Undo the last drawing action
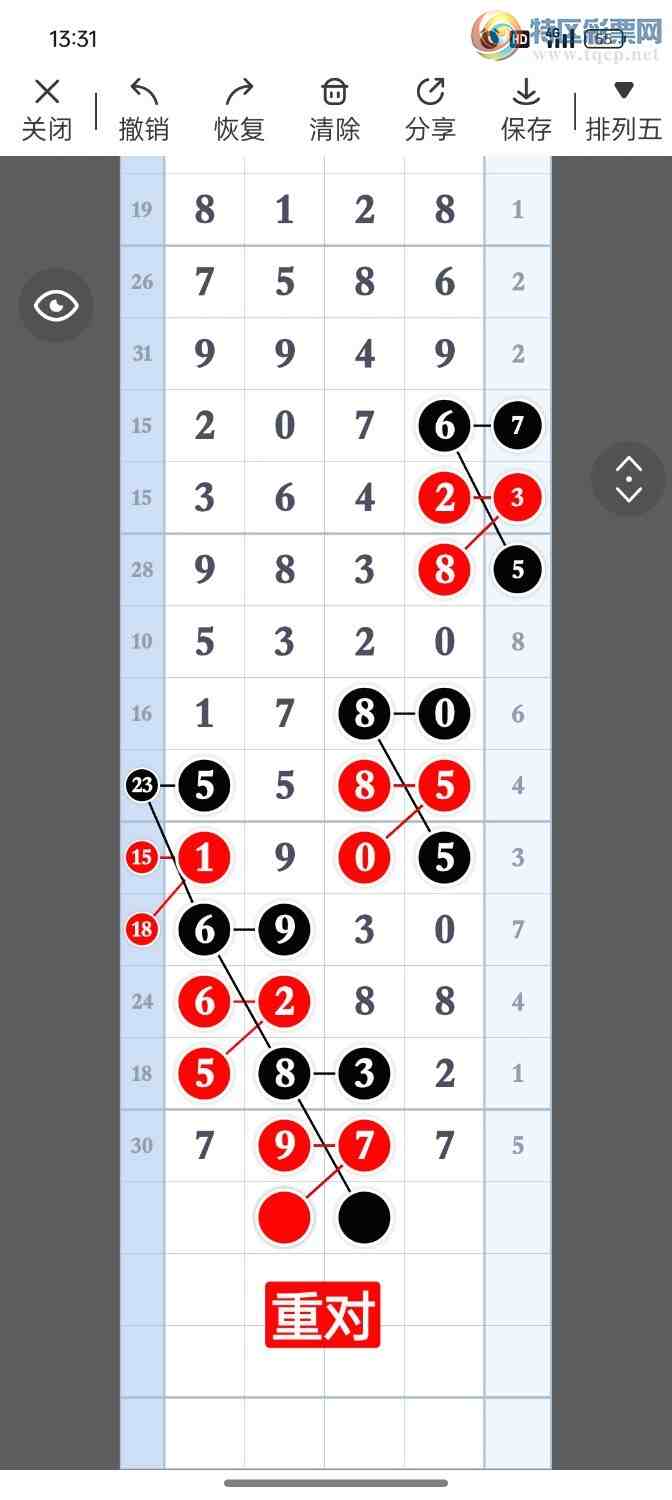The height and width of the screenshot is (1500, 672). click(144, 110)
